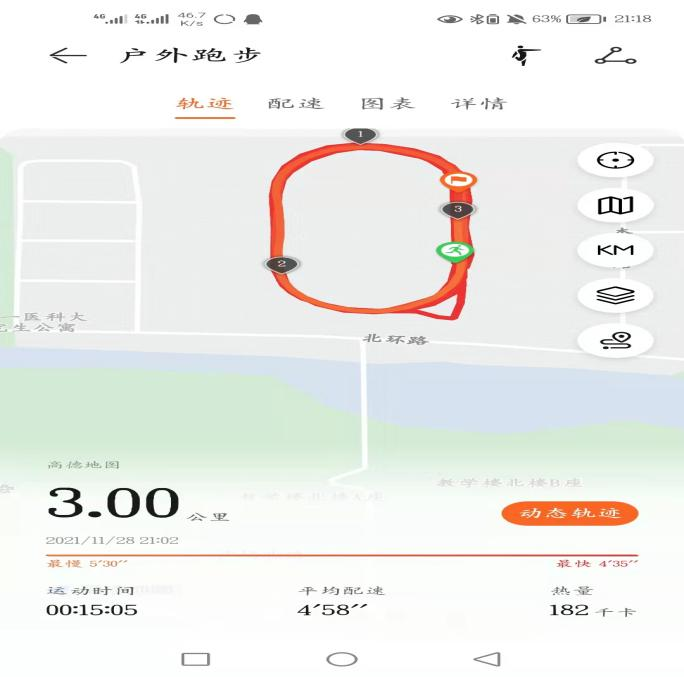Screen dimensions: 684x677
Task: Play the 动态轨迹 animation
Action: [569, 514]
